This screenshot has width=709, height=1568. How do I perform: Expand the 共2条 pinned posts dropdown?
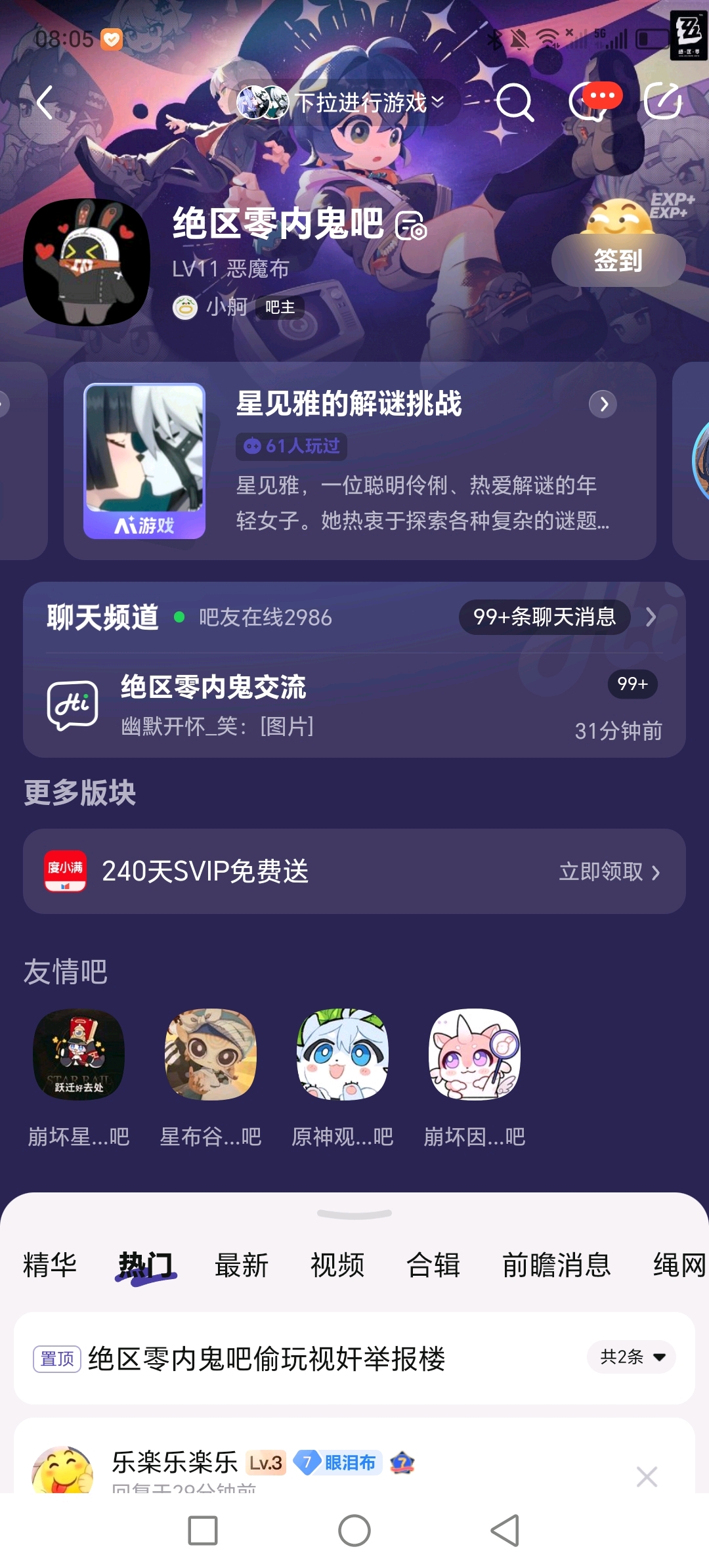[631, 1357]
